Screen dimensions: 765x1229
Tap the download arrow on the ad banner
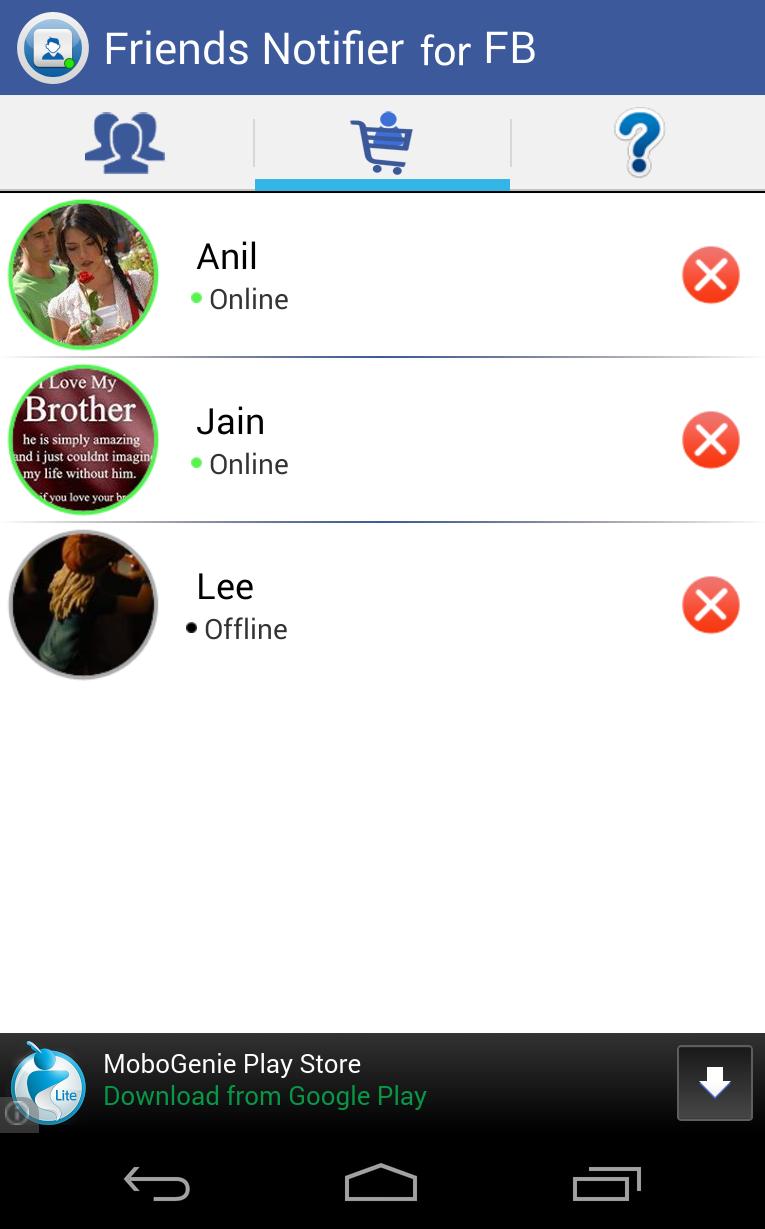714,1082
